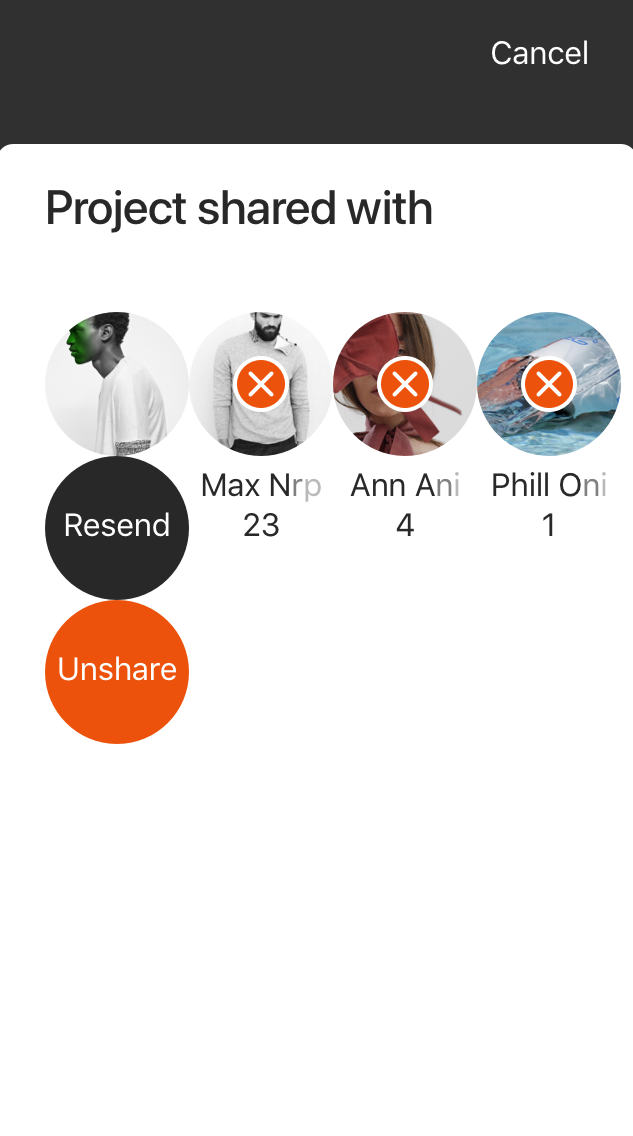Remove Phill Oni from sharing

coord(549,384)
